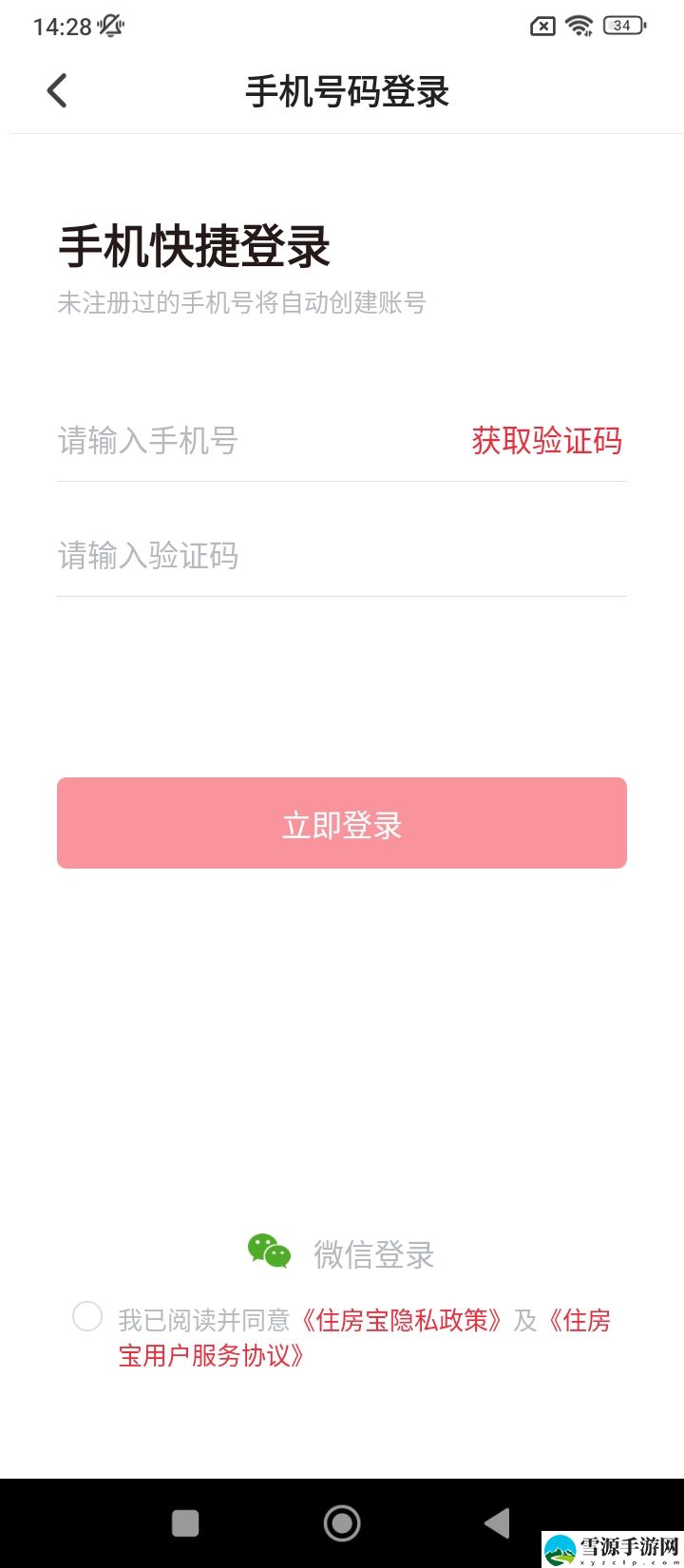Open recent apps from the navigation bar

point(185,1523)
